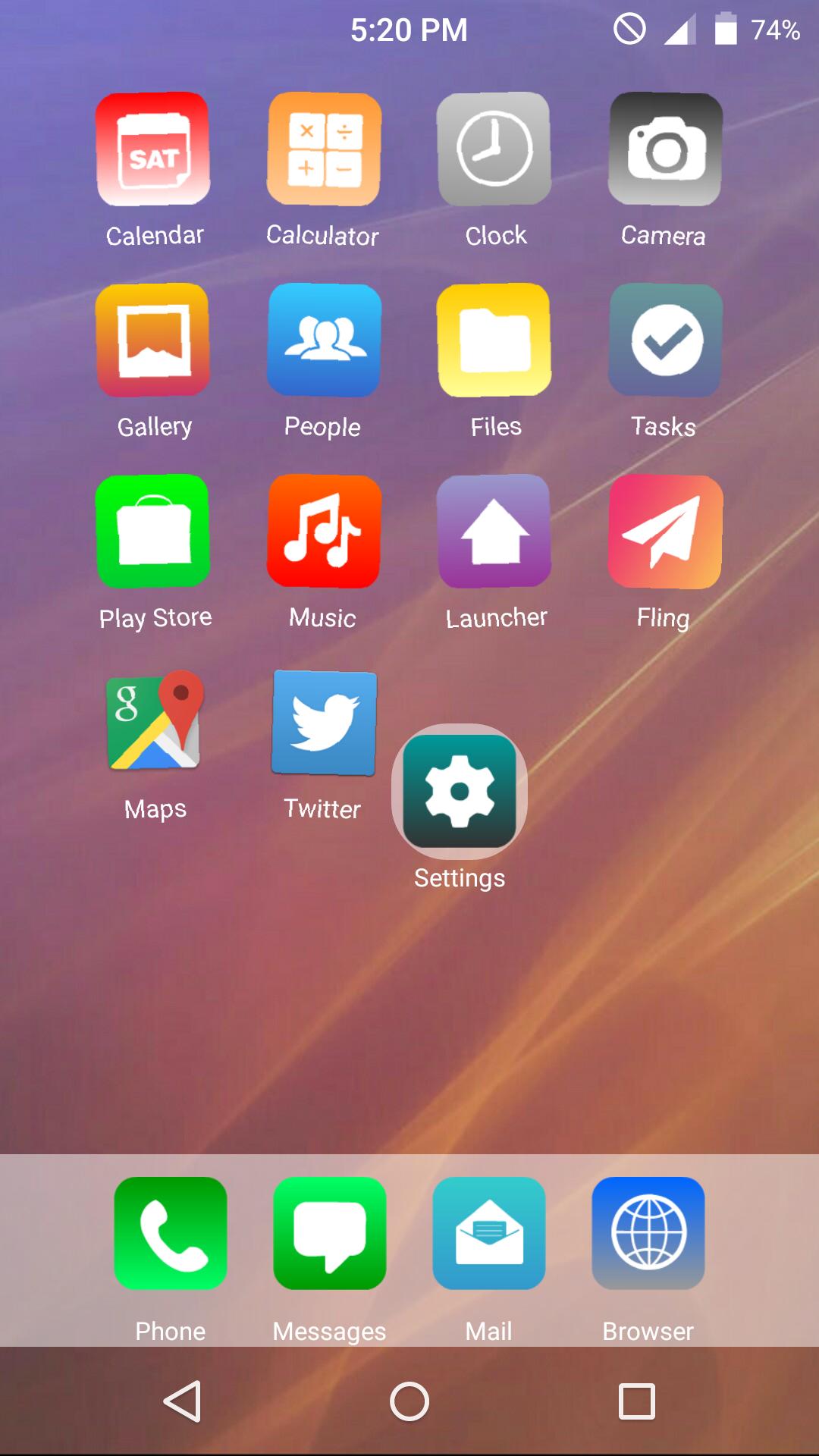The width and height of the screenshot is (819, 1456).
Task: Open the Gallery app
Action: 153,340
